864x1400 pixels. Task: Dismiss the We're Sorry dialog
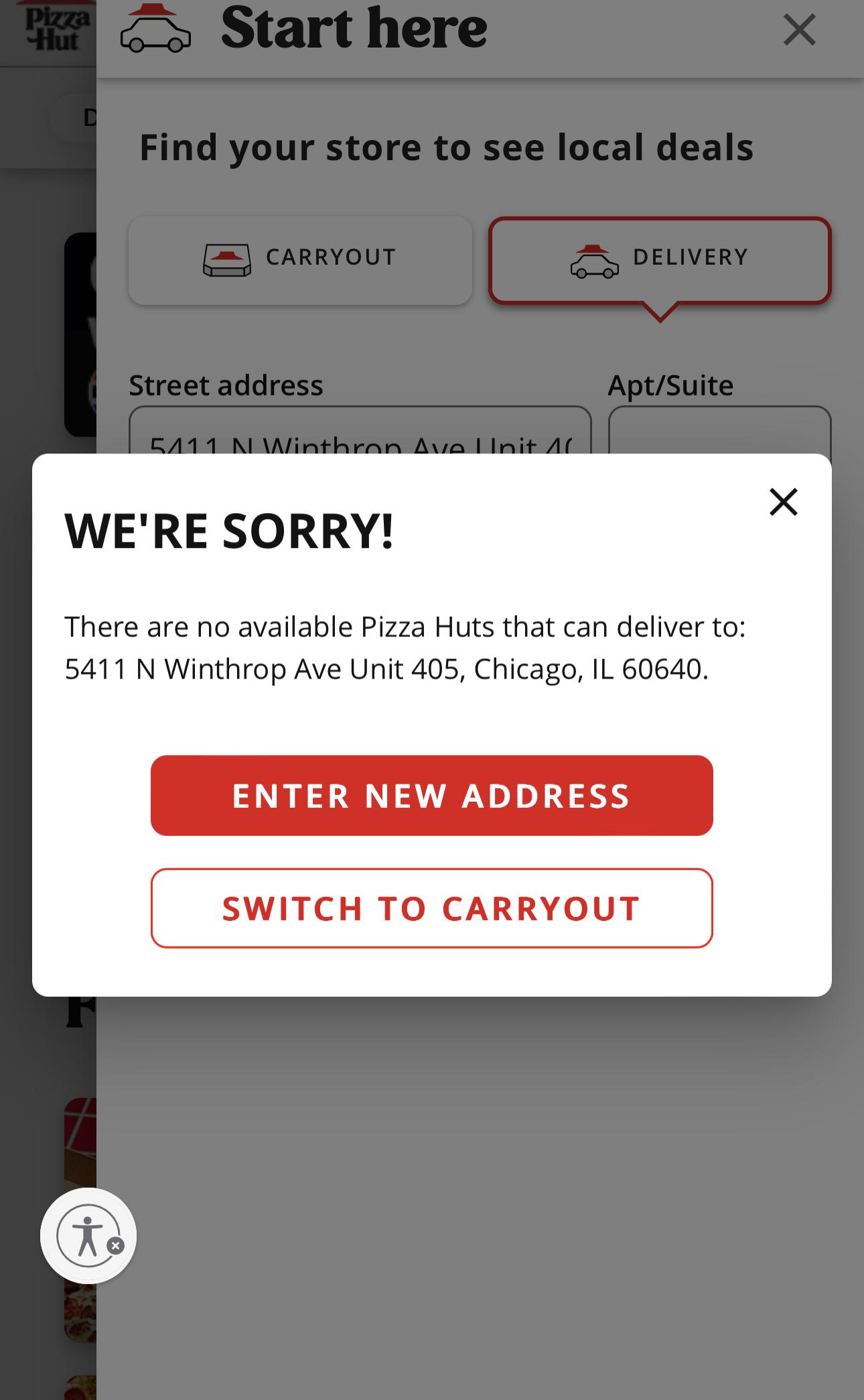783,502
